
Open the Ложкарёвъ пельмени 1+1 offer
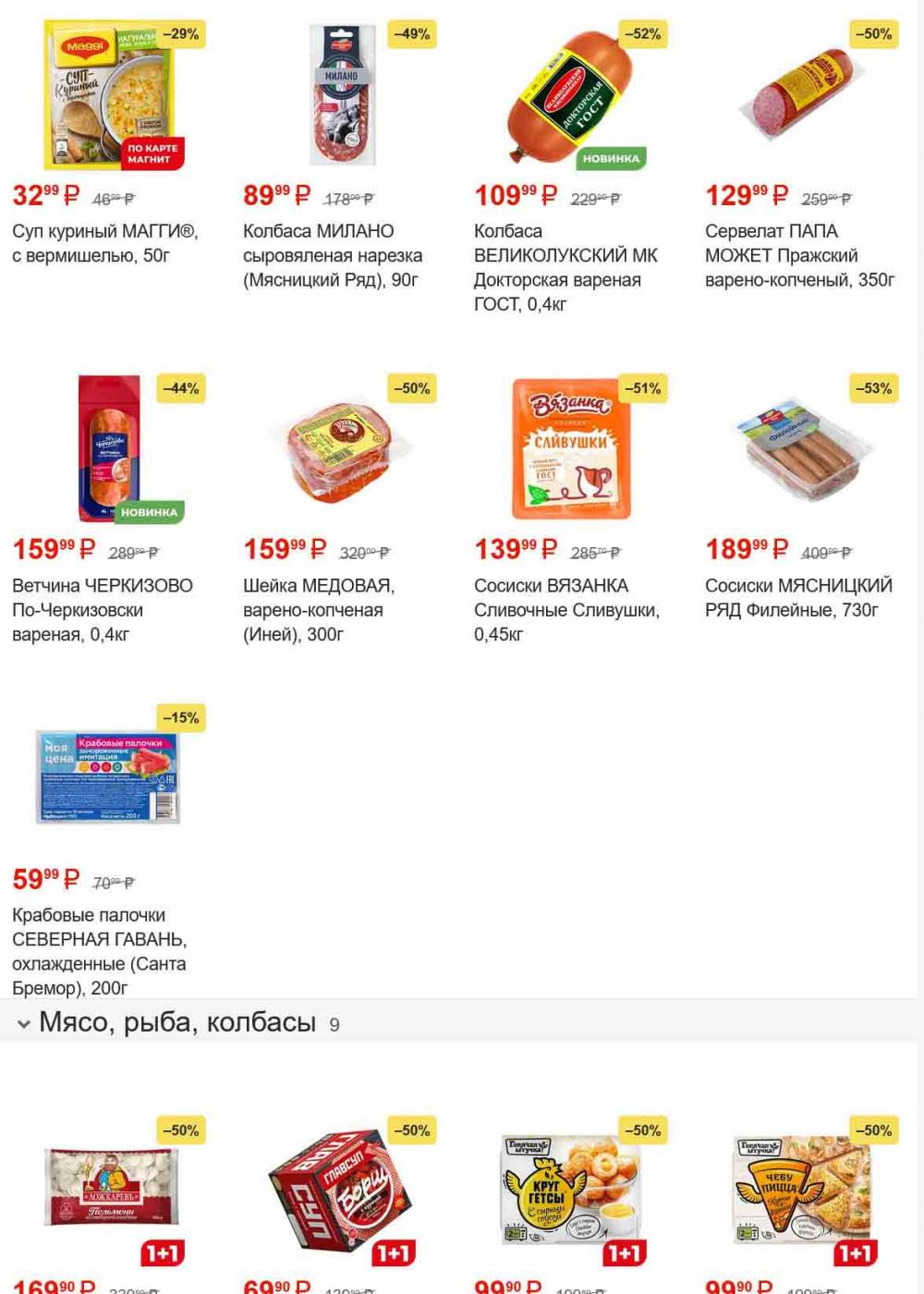click(x=111, y=1188)
